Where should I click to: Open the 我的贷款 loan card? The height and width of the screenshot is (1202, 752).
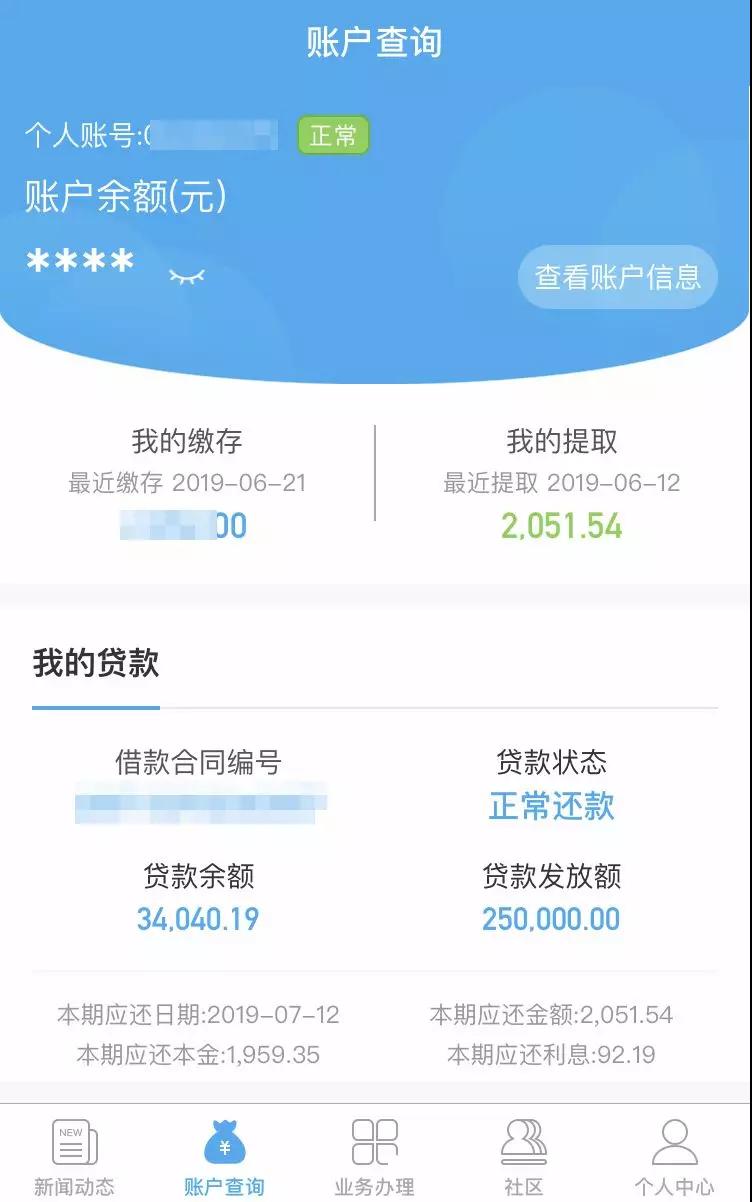pos(96,664)
